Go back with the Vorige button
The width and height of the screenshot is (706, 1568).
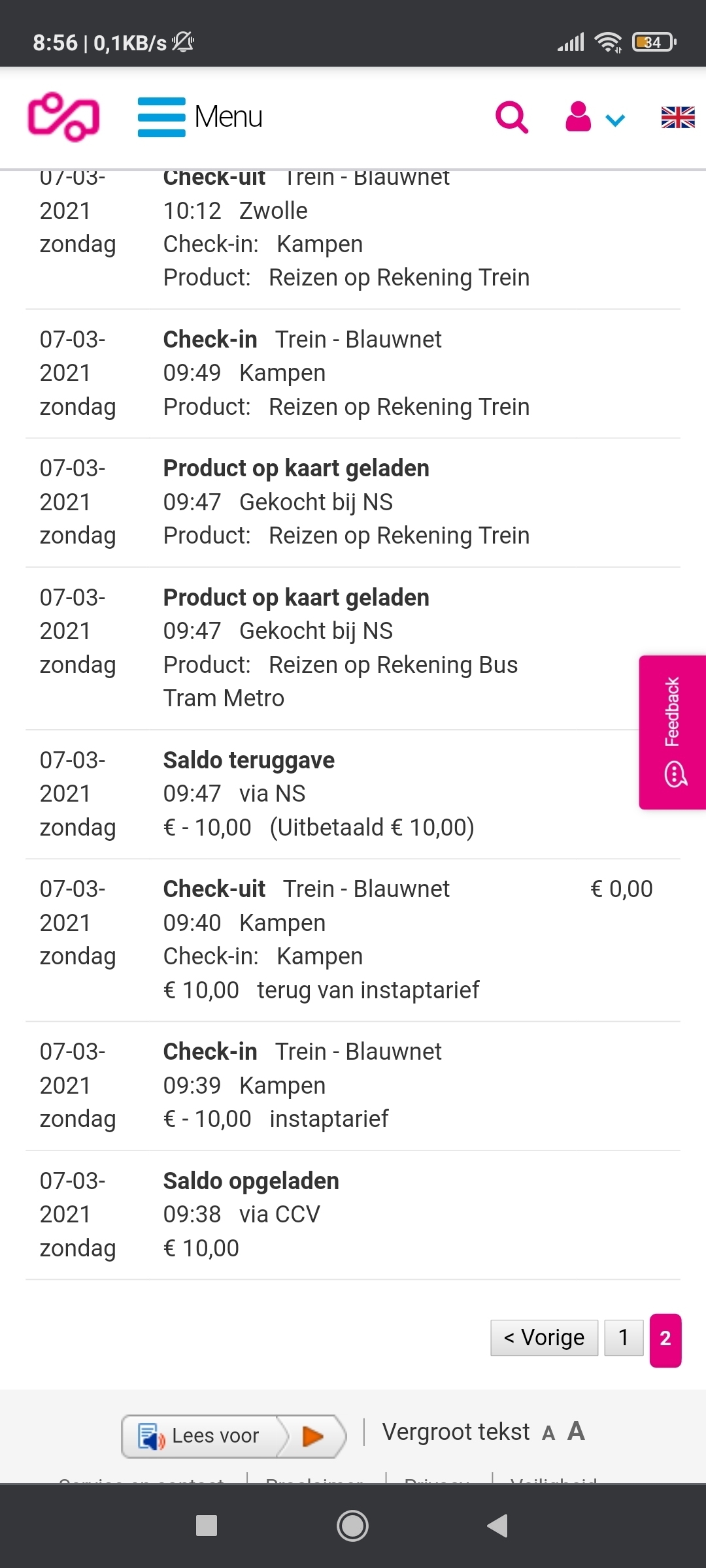[545, 1338]
